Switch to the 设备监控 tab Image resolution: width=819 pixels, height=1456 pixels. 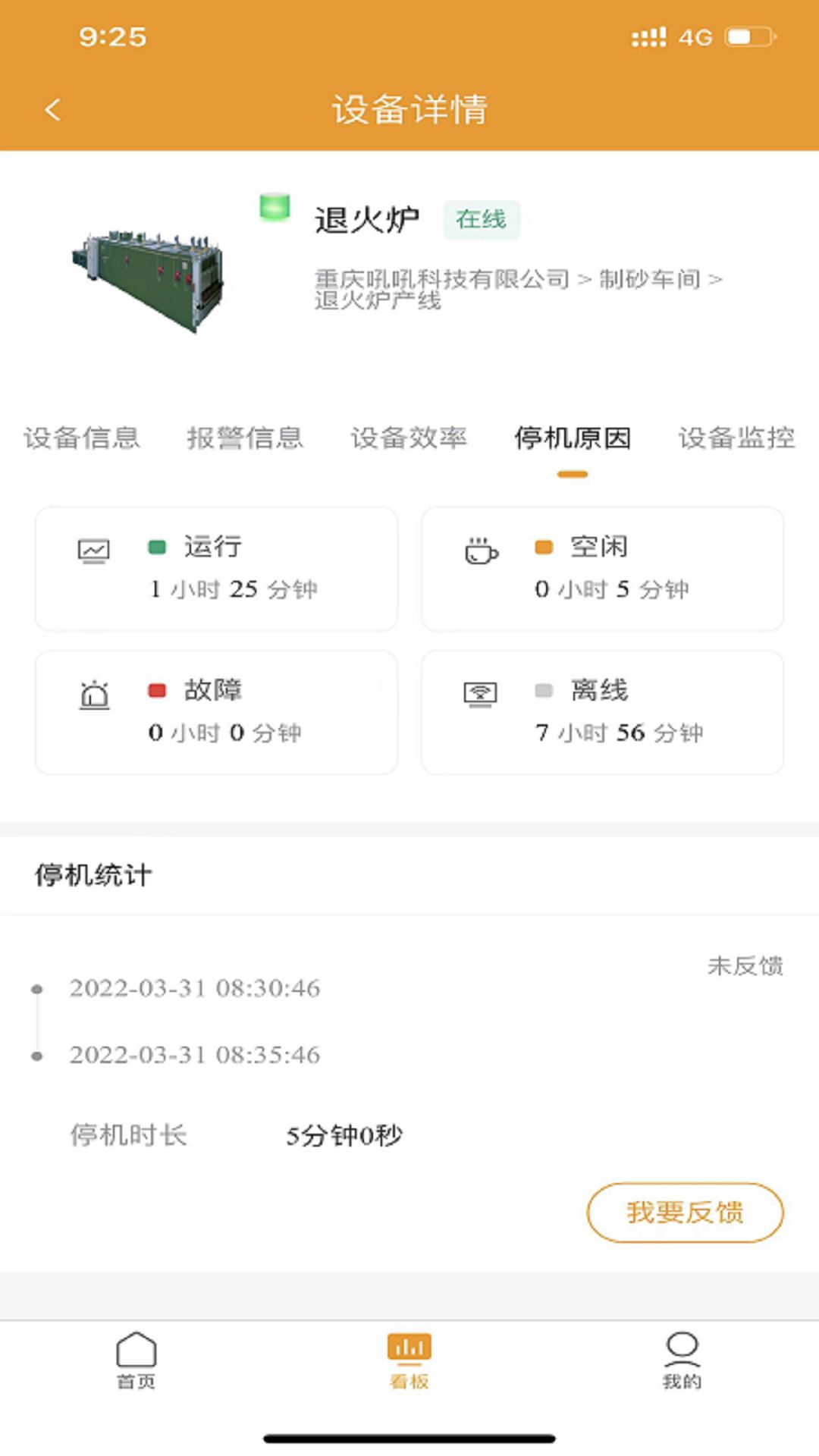pyautogui.click(x=736, y=438)
